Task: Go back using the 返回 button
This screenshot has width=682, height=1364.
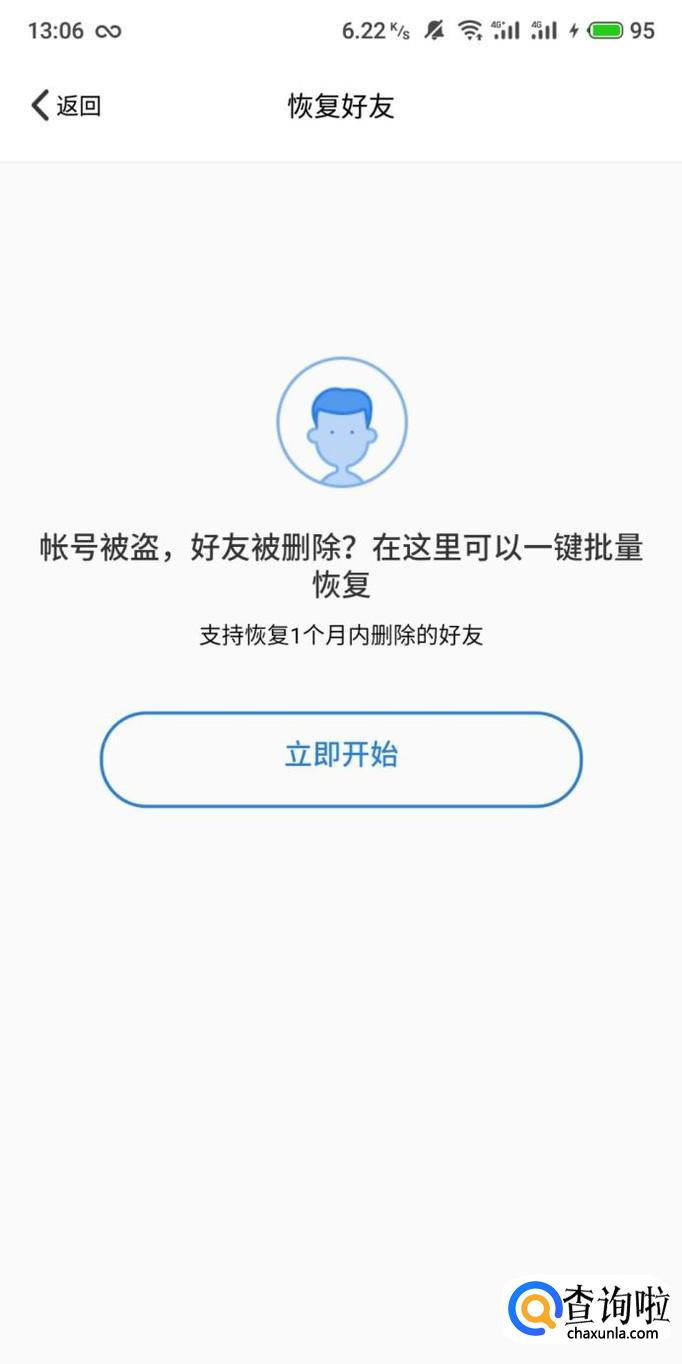Action: (66, 105)
